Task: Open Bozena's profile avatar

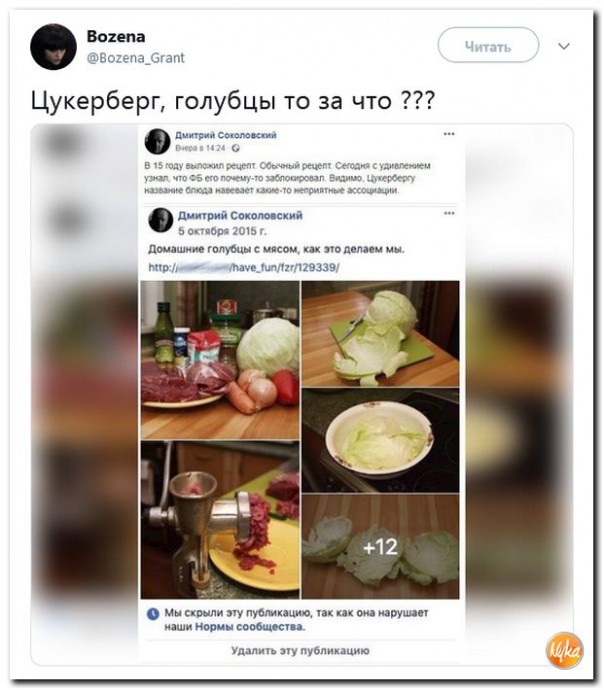Action: pyautogui.click(x=53, y=46)
